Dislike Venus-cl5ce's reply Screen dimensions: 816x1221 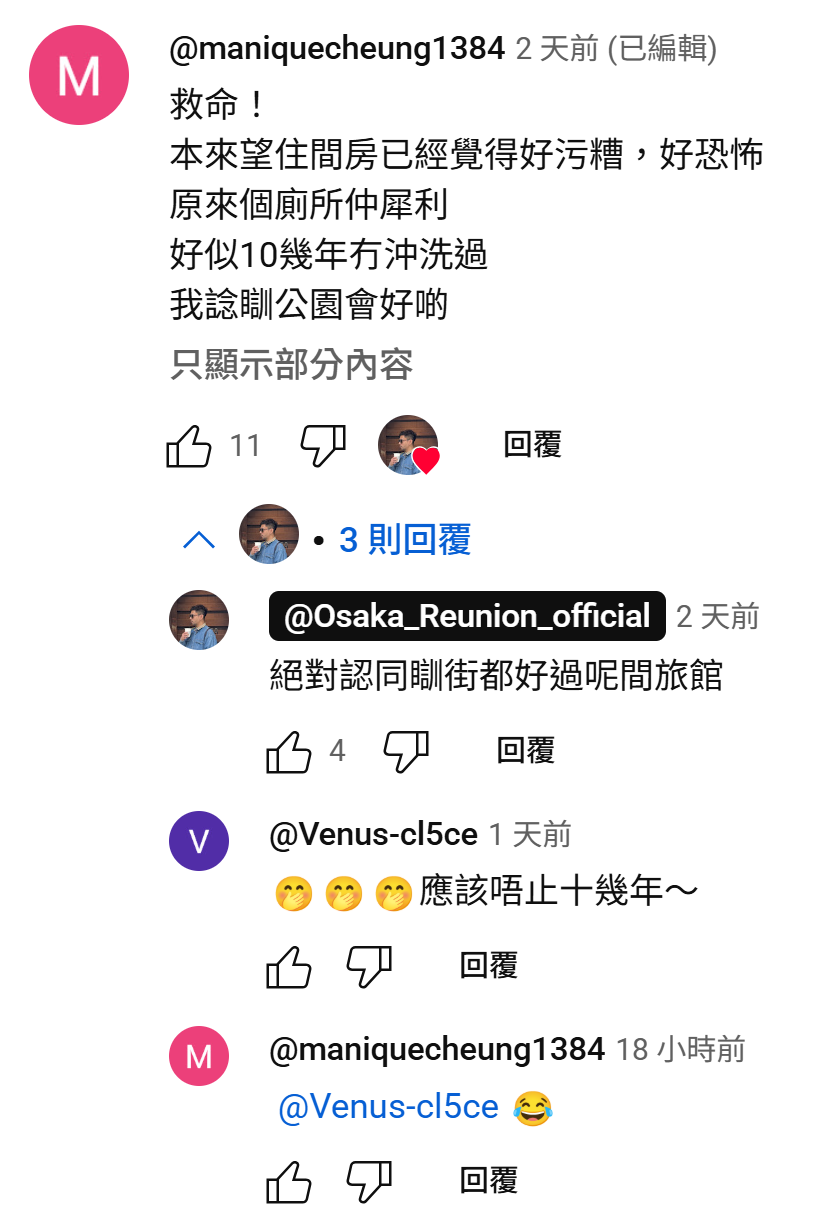369,966
